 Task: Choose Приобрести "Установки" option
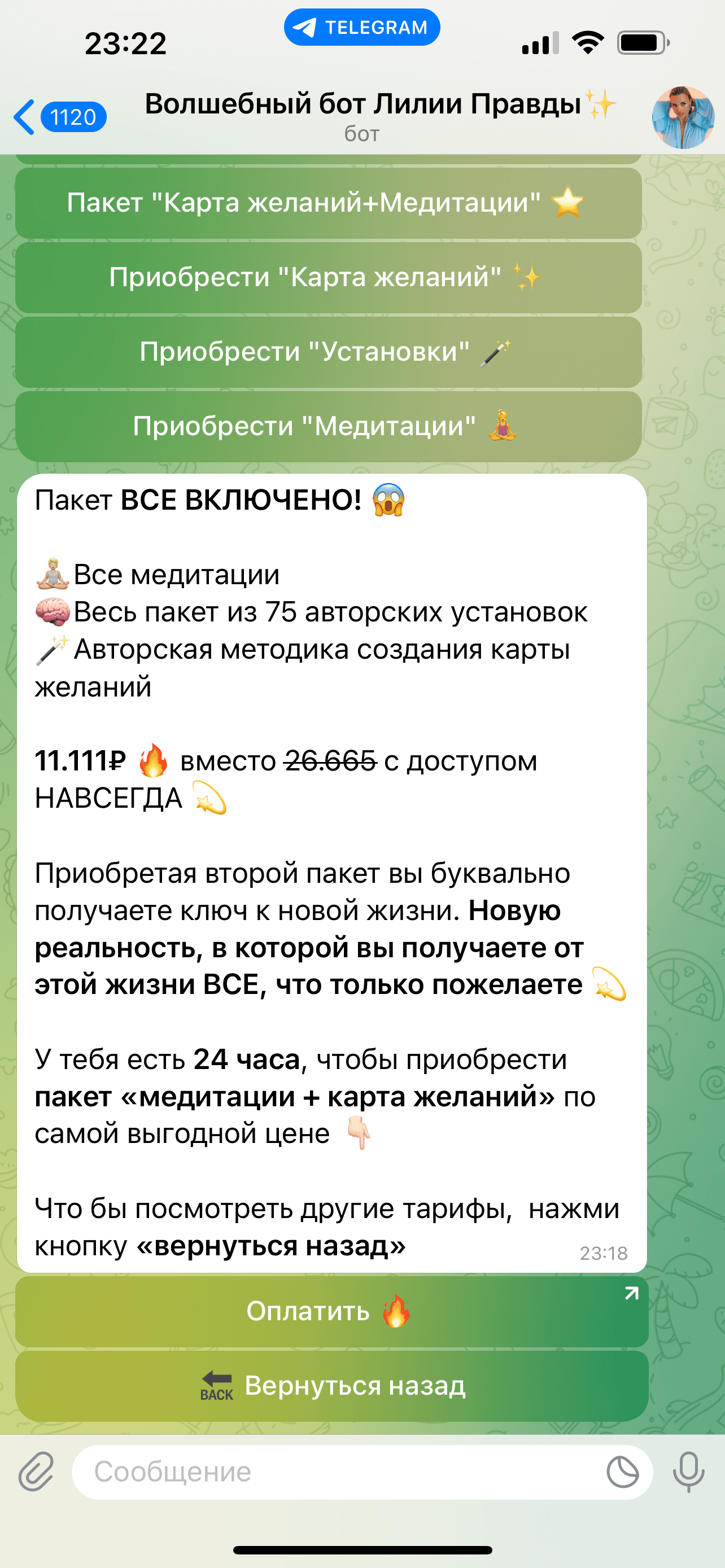pos(328,352)
